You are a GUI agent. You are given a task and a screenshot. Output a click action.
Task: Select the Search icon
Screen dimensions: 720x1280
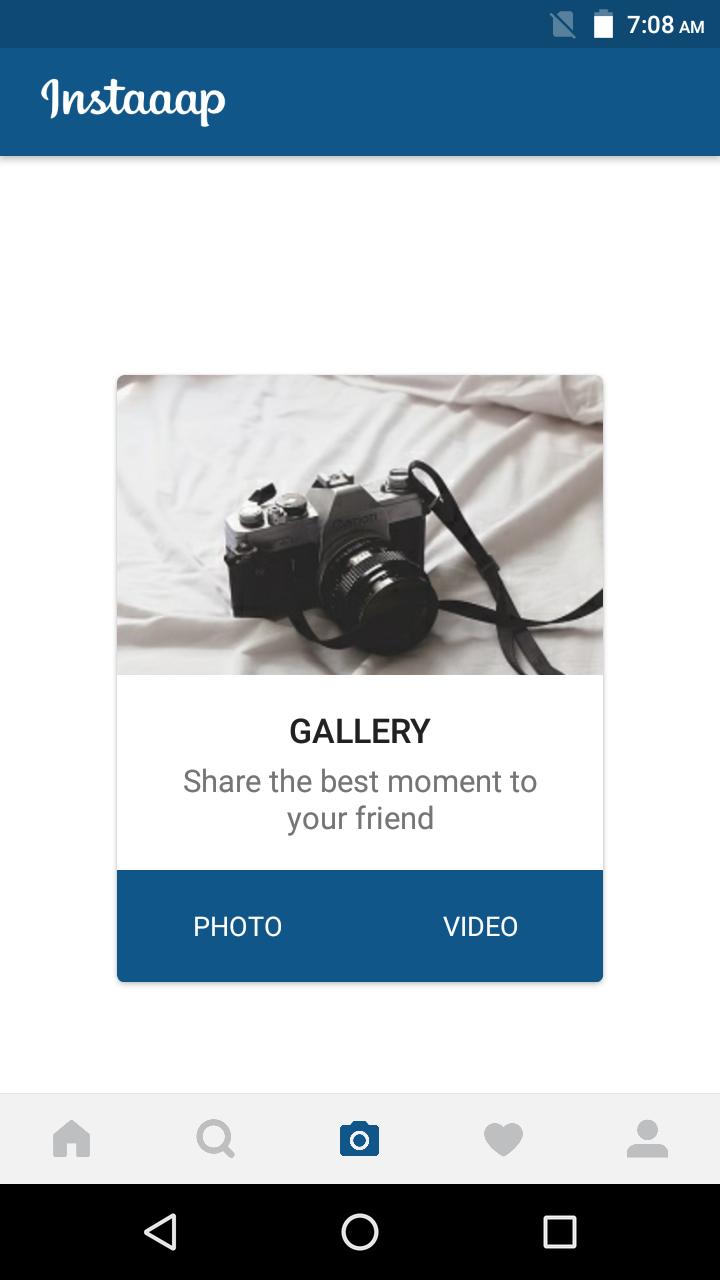click(216, 1138)
